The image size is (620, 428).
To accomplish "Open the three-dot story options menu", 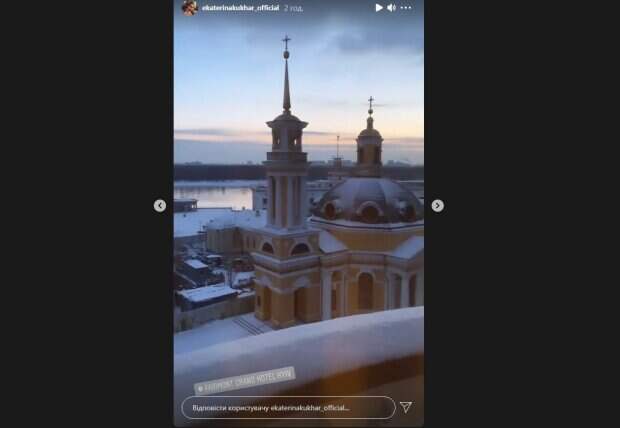I will 406,8.
